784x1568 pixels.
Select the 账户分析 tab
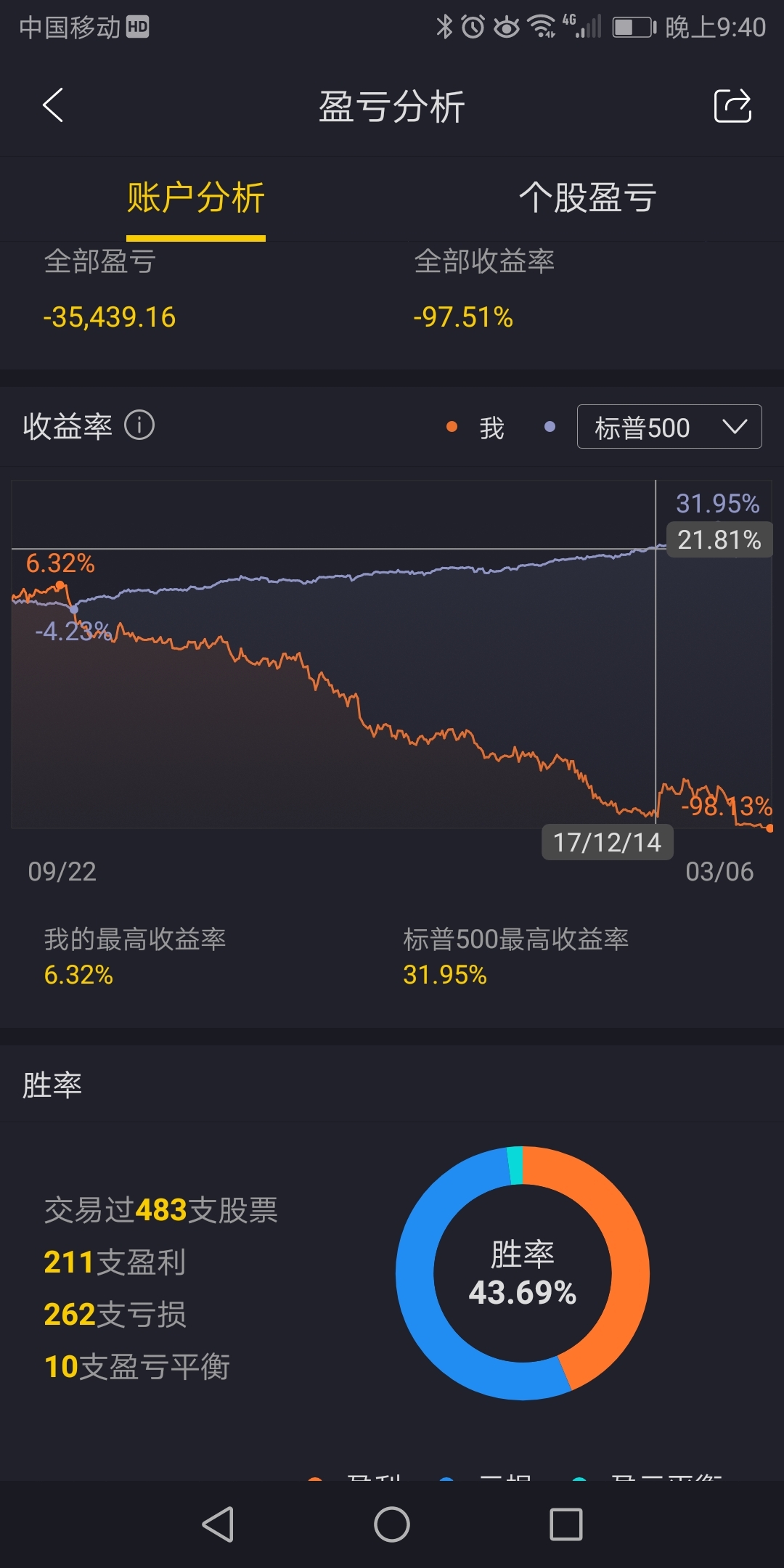(196, 197)
